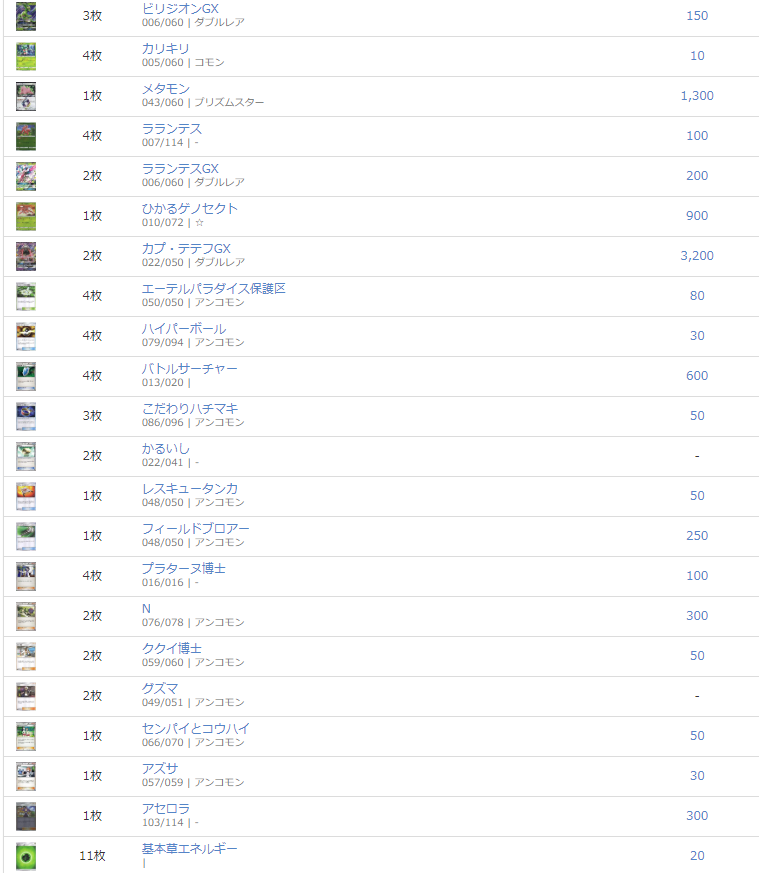759x873 pixels.
Task: Open the メタモン card page
Action: click(x=165, y=89)
